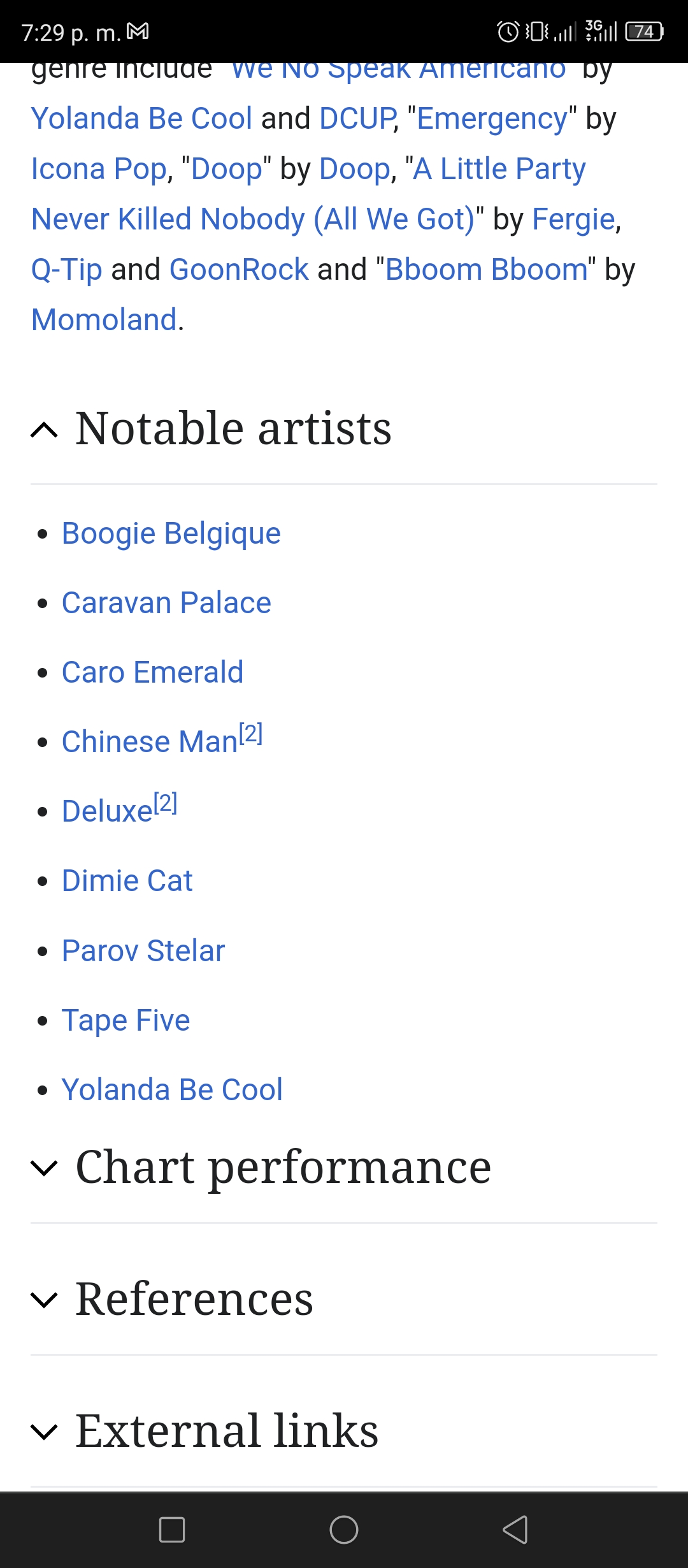Open the Icona Pop link
688x1568 pixels.
click(x=99, y=170)
